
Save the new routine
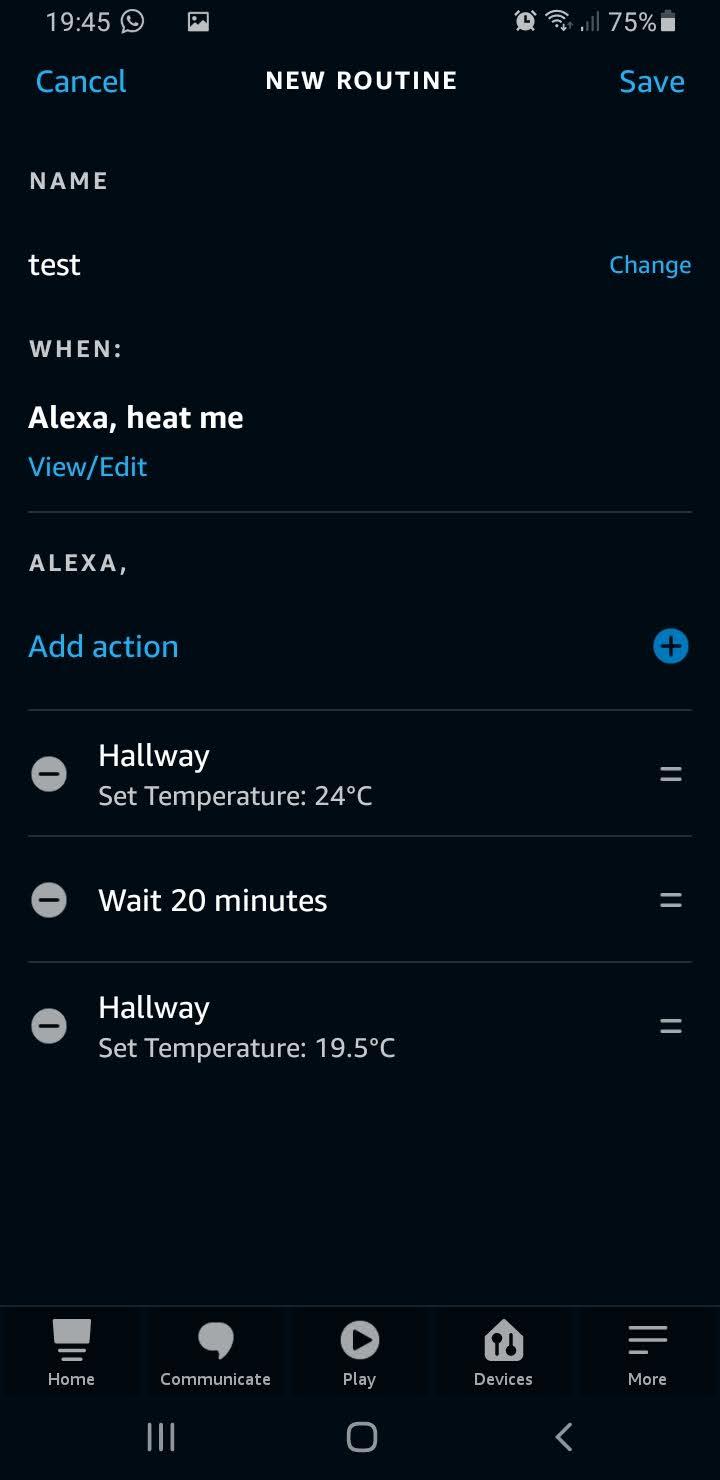[651, 82]
